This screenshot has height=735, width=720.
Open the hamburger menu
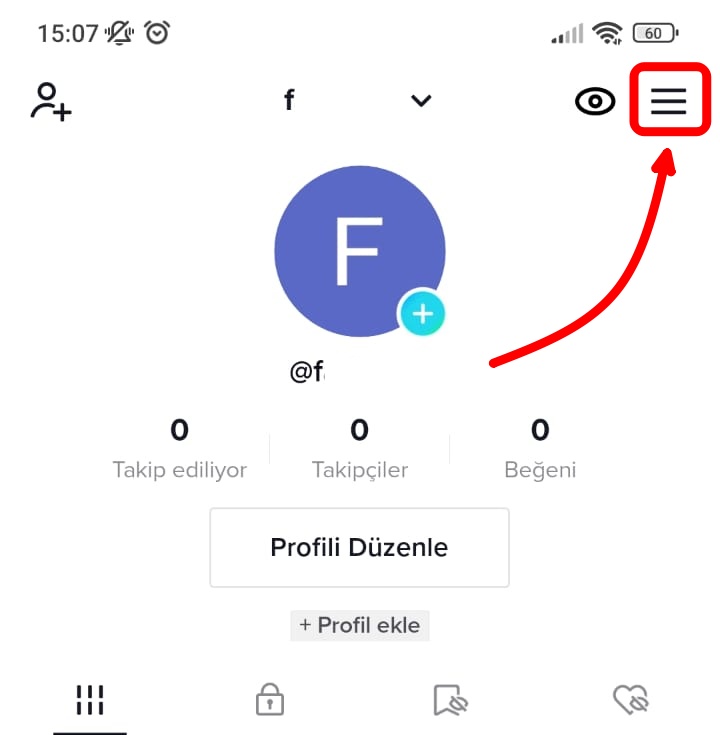click(x=668, y=100)
